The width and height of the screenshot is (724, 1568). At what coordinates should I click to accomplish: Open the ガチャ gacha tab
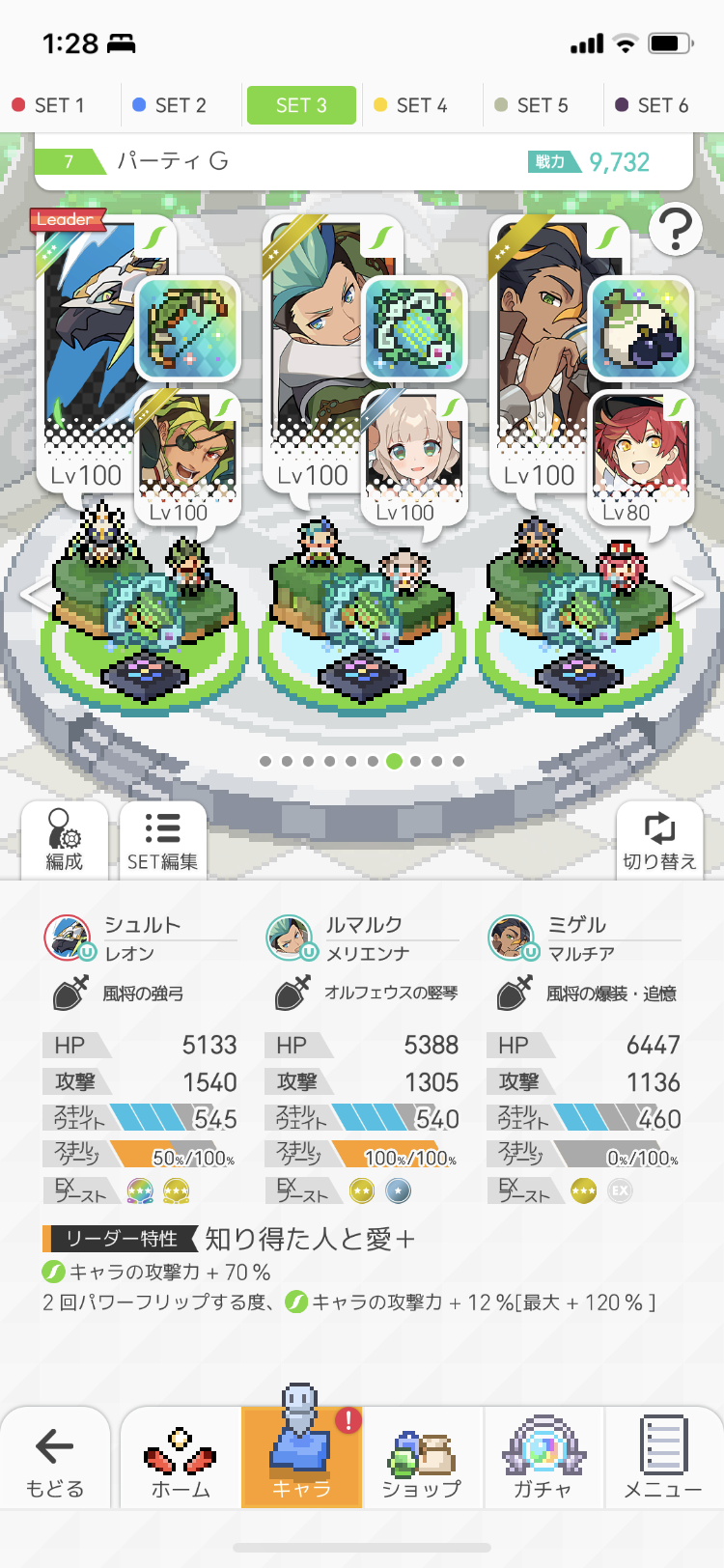point(543,1460)
